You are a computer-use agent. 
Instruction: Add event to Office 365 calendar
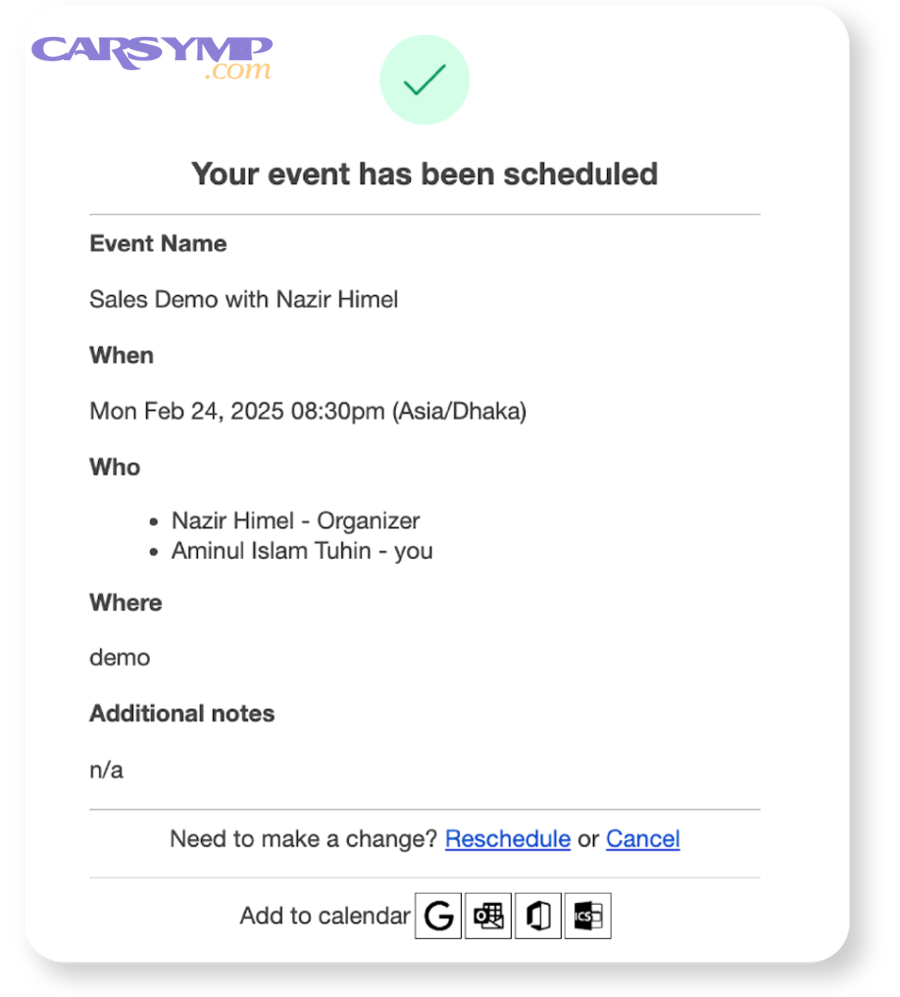coord(538,916)
